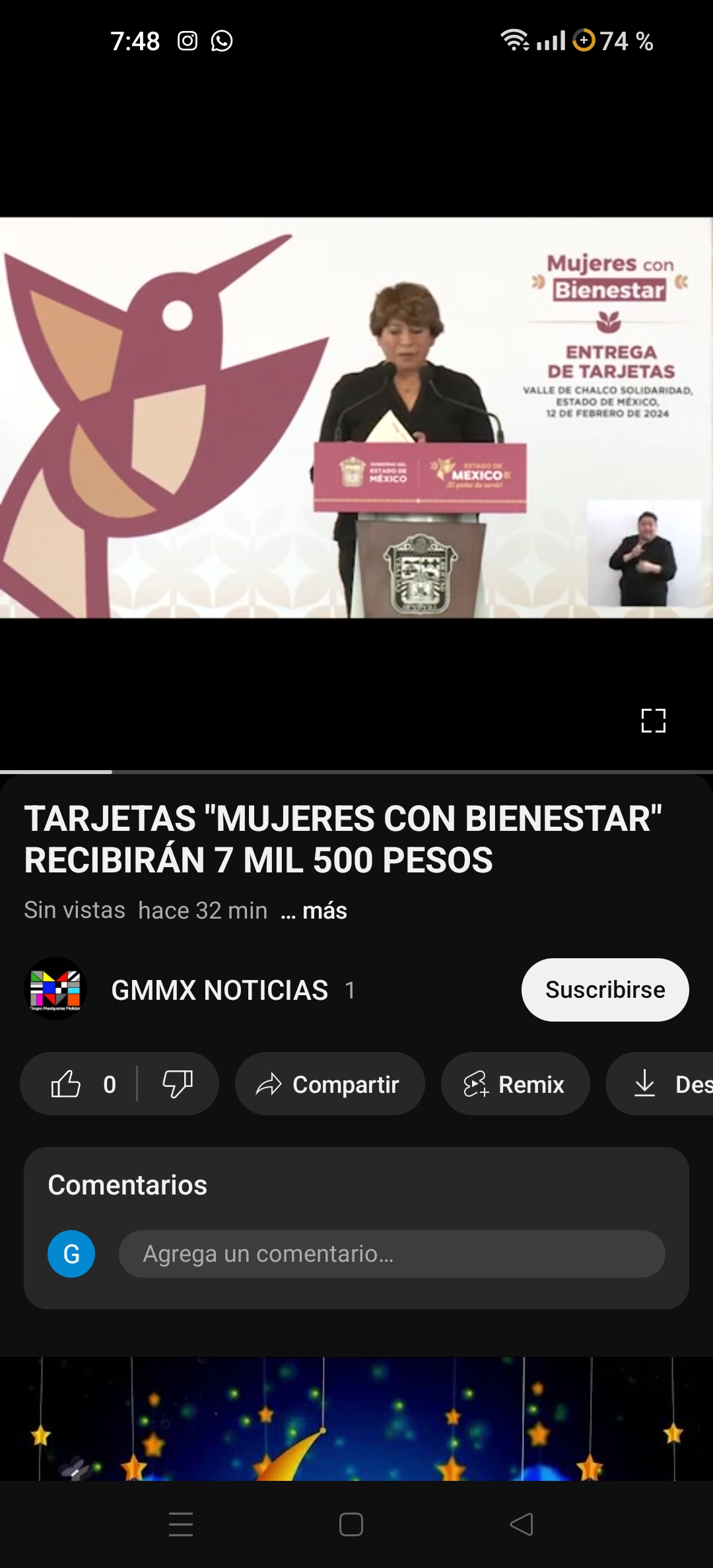
Task: Enter fullscreen video mode
Action: tap(653, 721)
